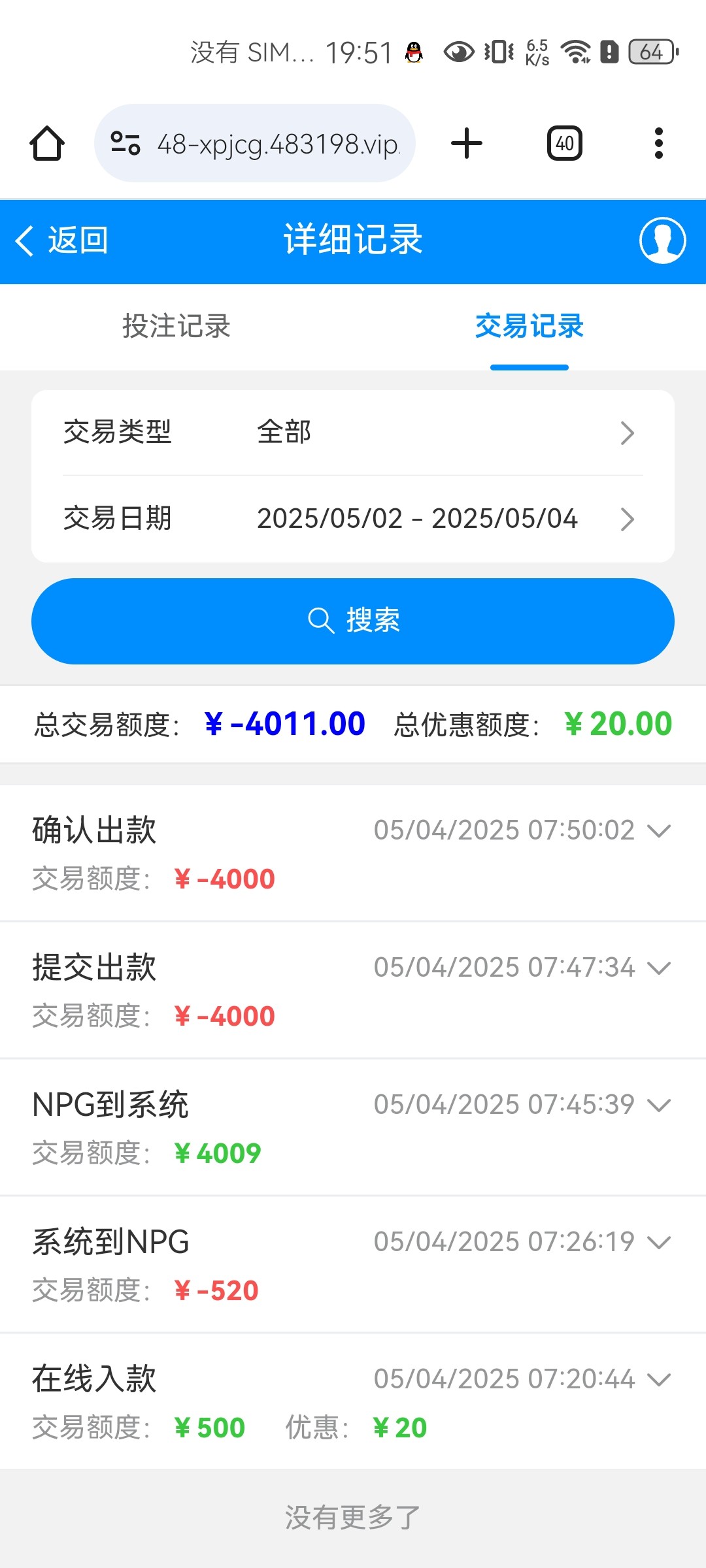
Task: Tap the browser address bar
Action: (255, 143)
